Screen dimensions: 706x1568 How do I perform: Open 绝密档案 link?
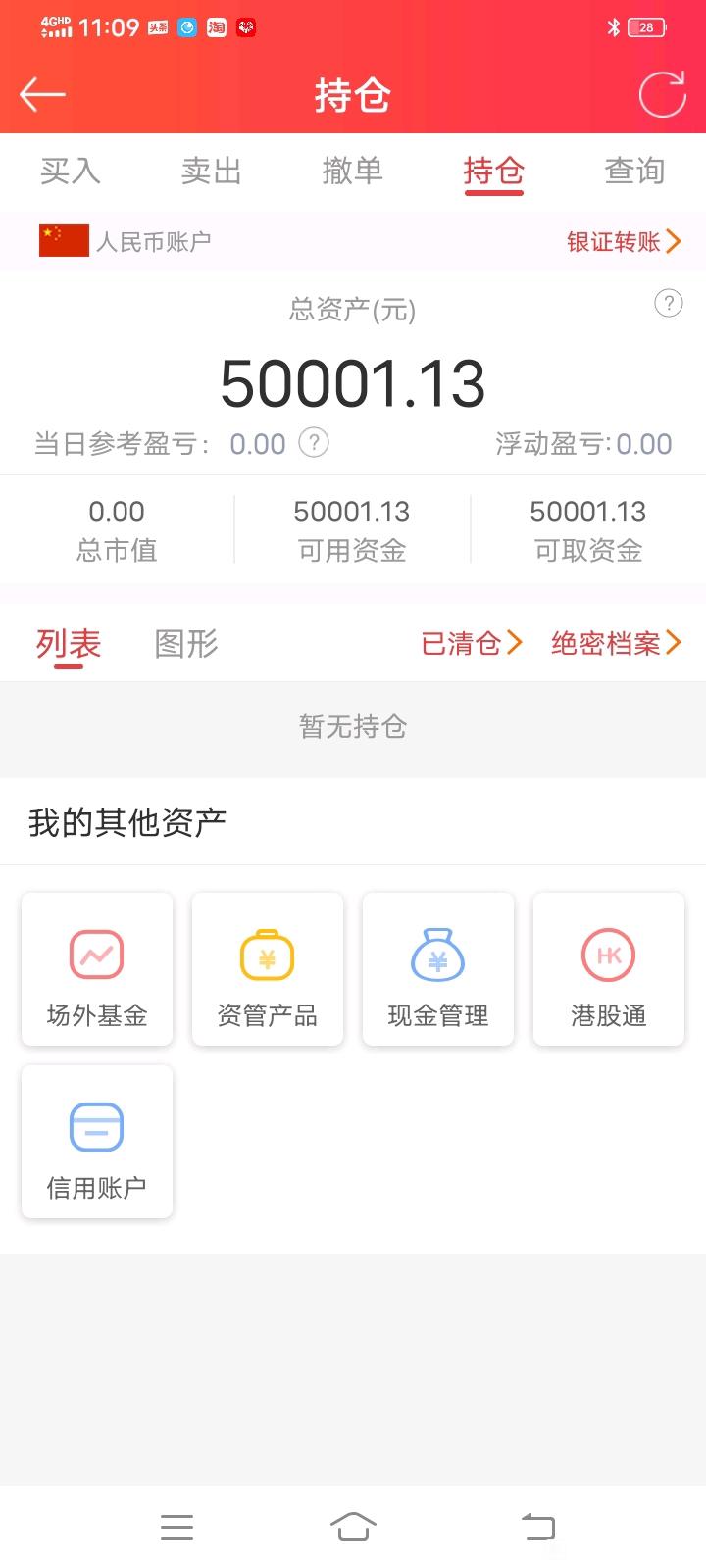(x=616, y=643)
